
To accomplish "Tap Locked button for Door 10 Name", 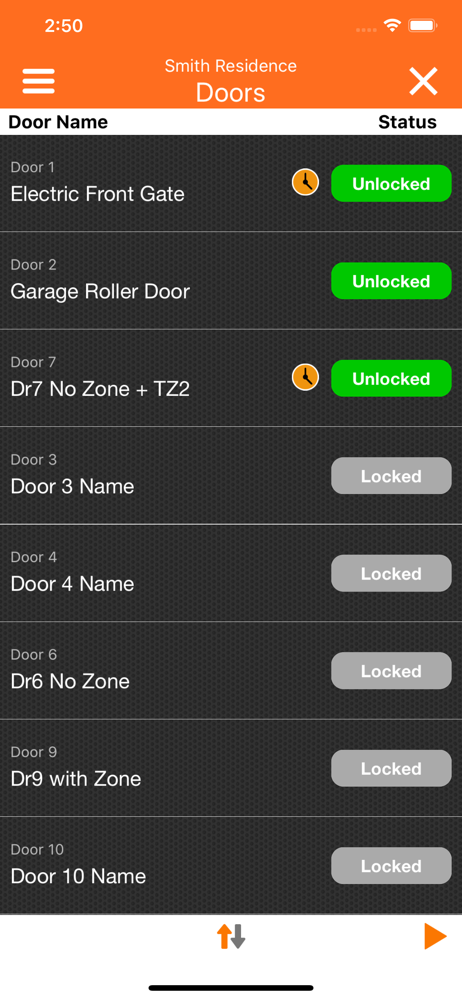I will (x=391, y=865).
